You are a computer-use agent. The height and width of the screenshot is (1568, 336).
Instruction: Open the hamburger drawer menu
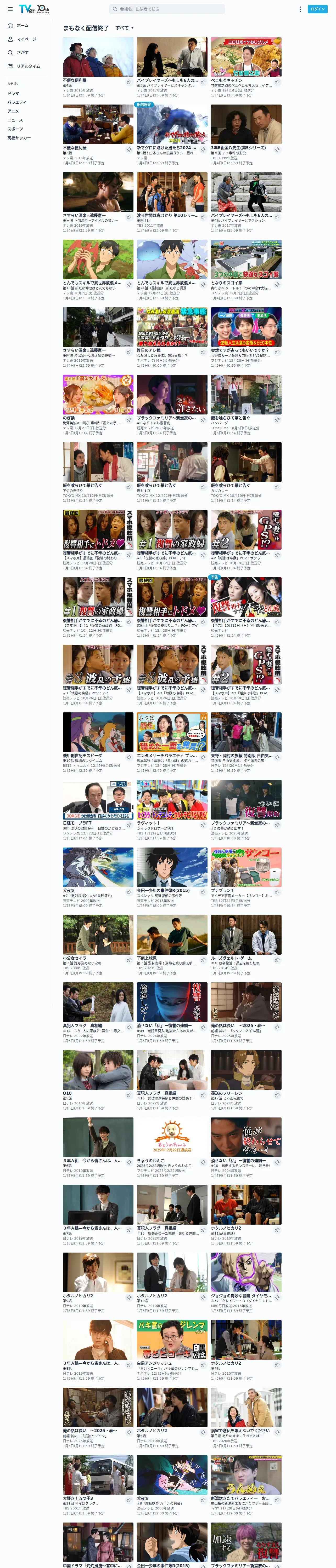click(10, 9)
